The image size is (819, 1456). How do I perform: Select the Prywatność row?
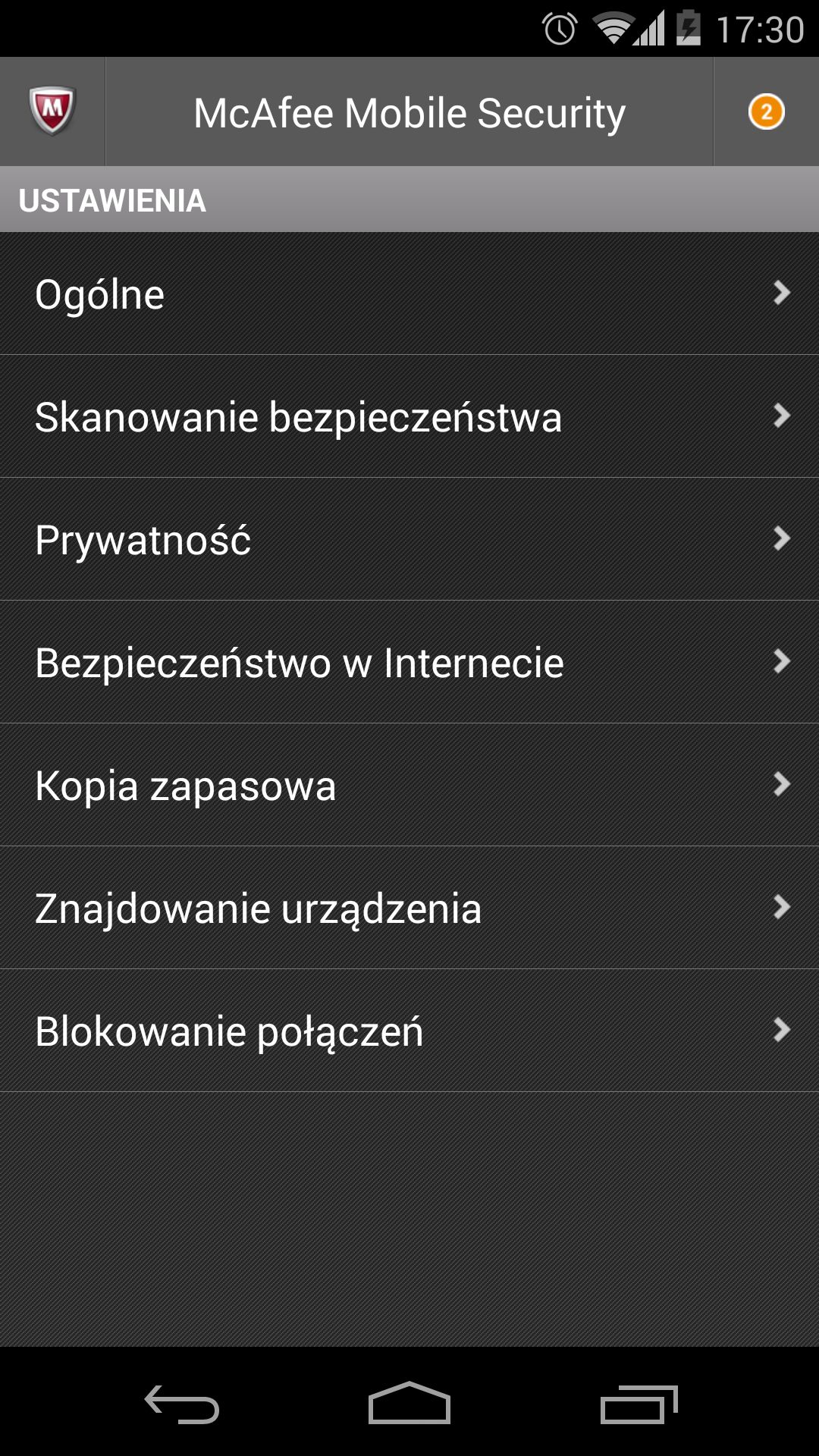409,539
